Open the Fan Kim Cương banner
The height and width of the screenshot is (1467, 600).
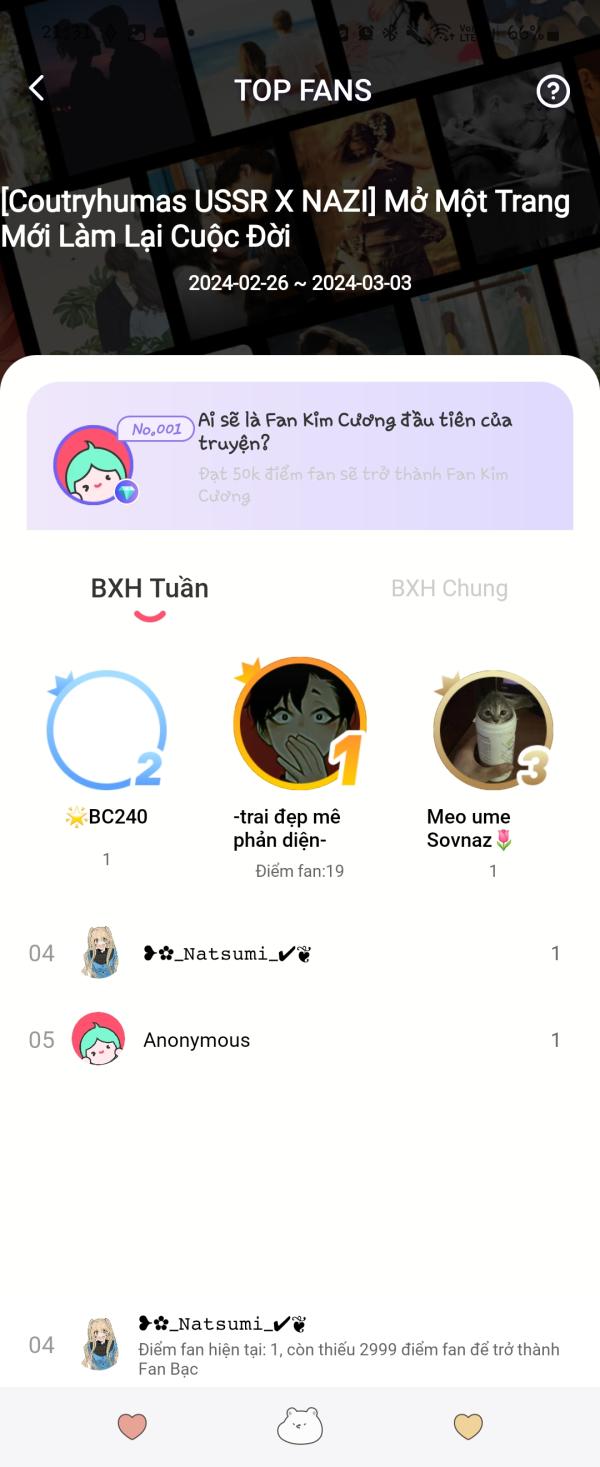click(x=300, y=456)
